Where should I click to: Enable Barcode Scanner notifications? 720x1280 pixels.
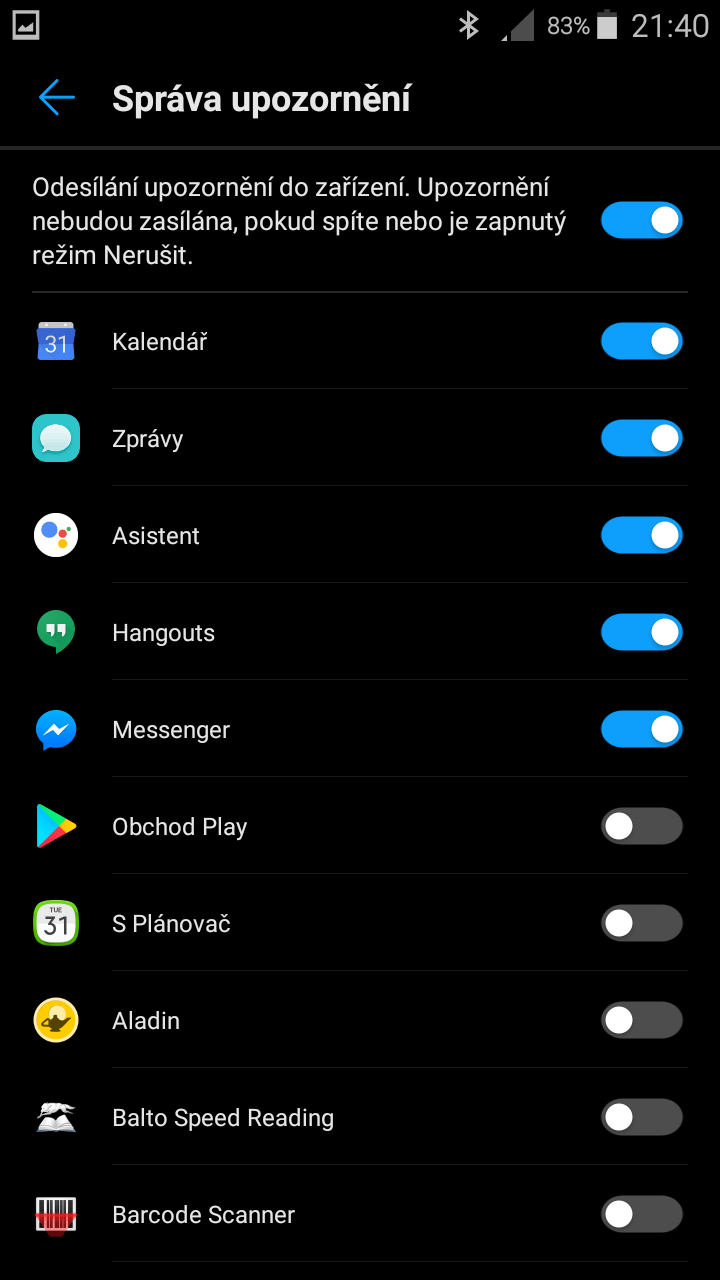pyautogui.click(x=642, y=1215)
